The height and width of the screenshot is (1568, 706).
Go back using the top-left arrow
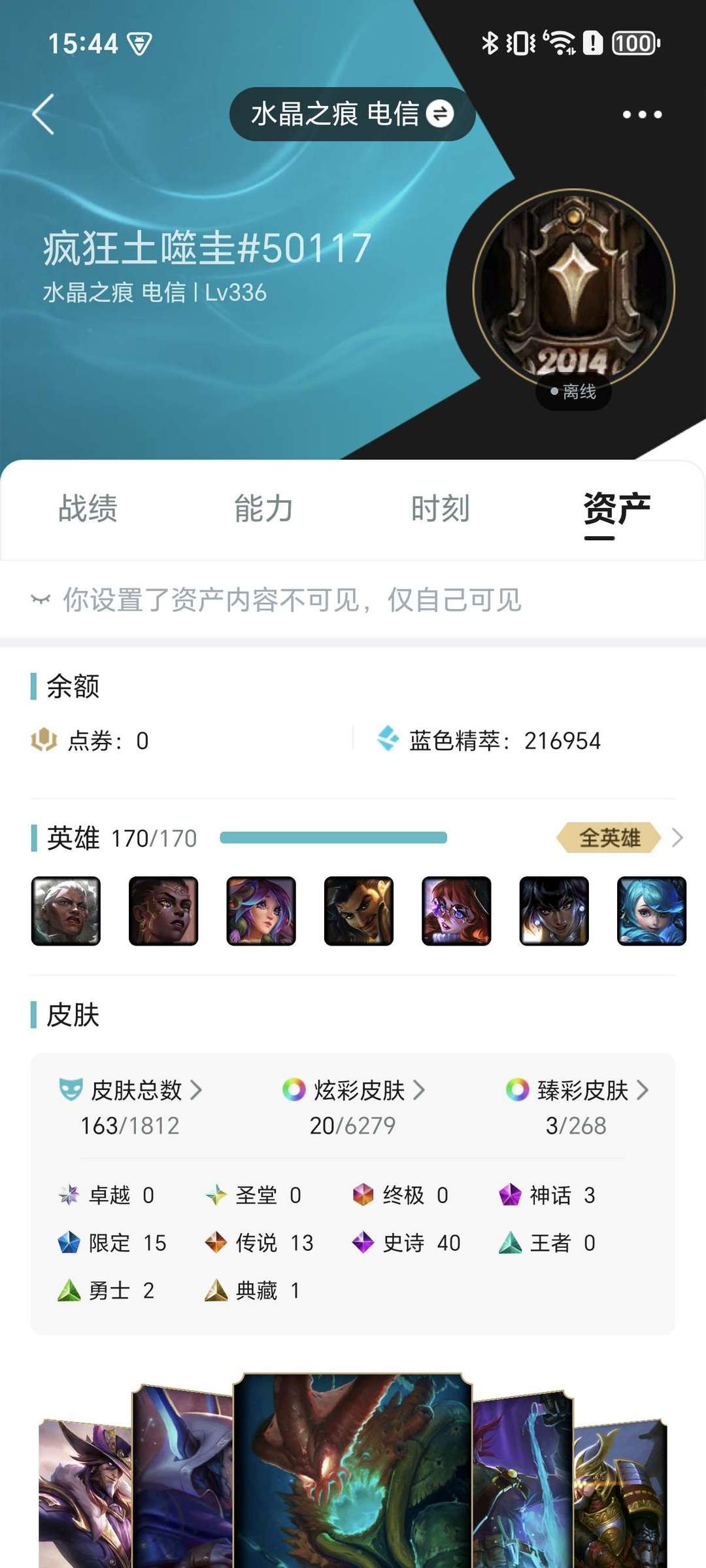pos(43,114)
